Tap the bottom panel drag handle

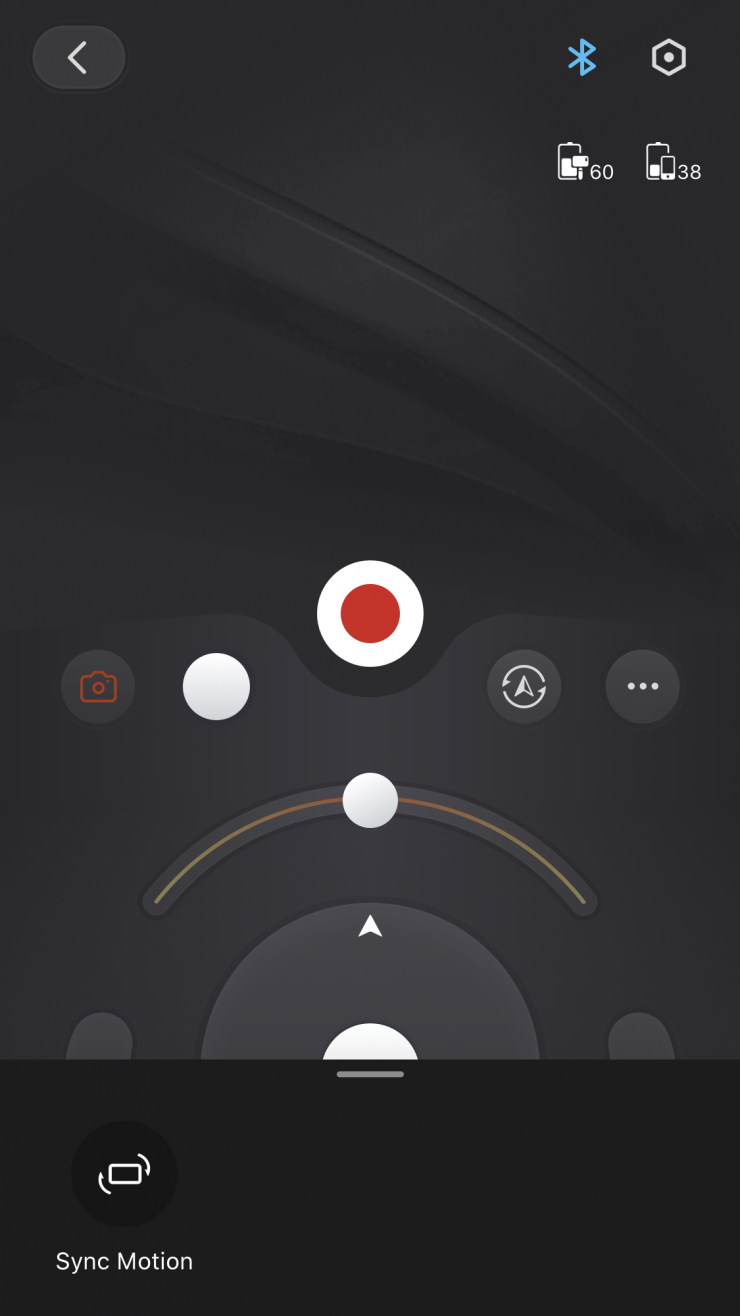click(x=370, y=1074)
